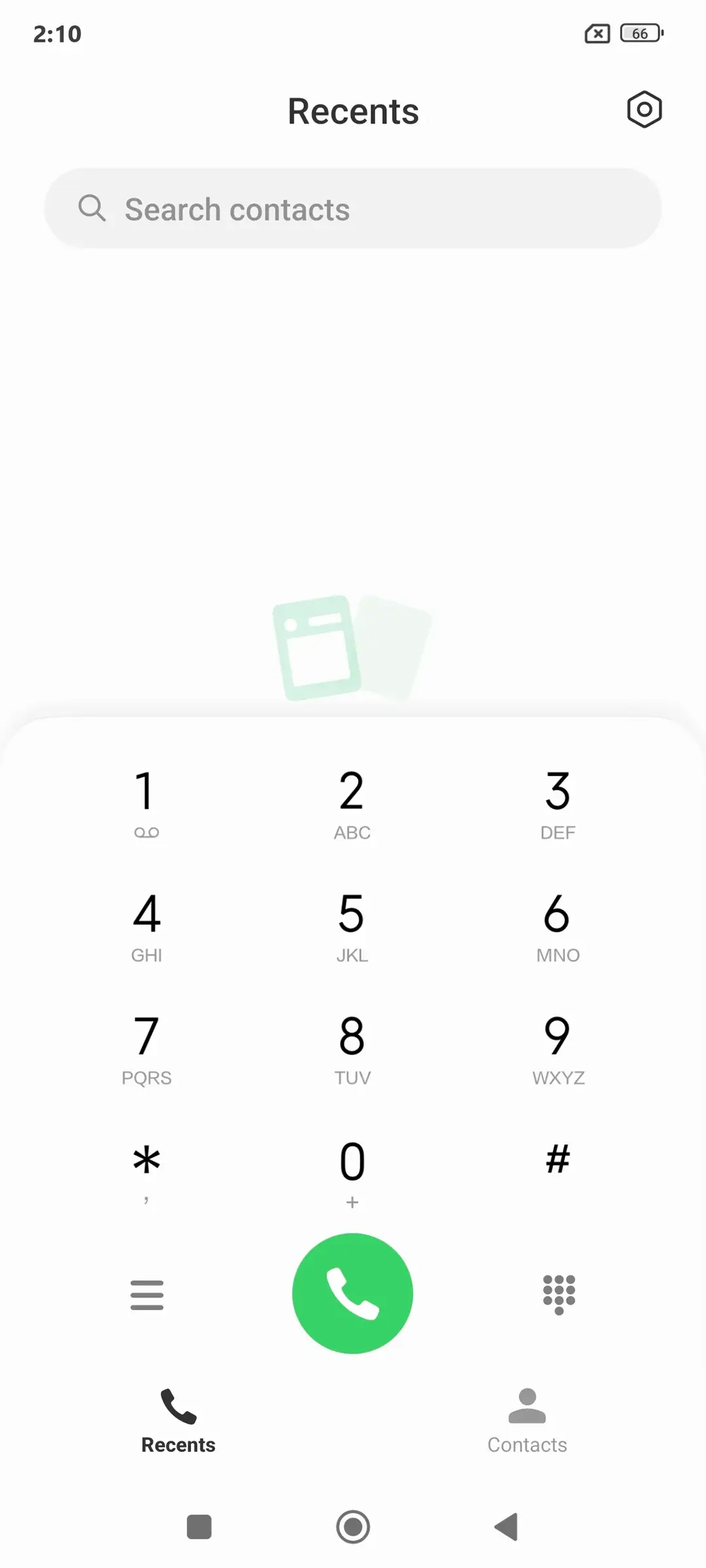Enter the star key
This screenshot has width=706, height=1568.
(x=146, y=1169)
